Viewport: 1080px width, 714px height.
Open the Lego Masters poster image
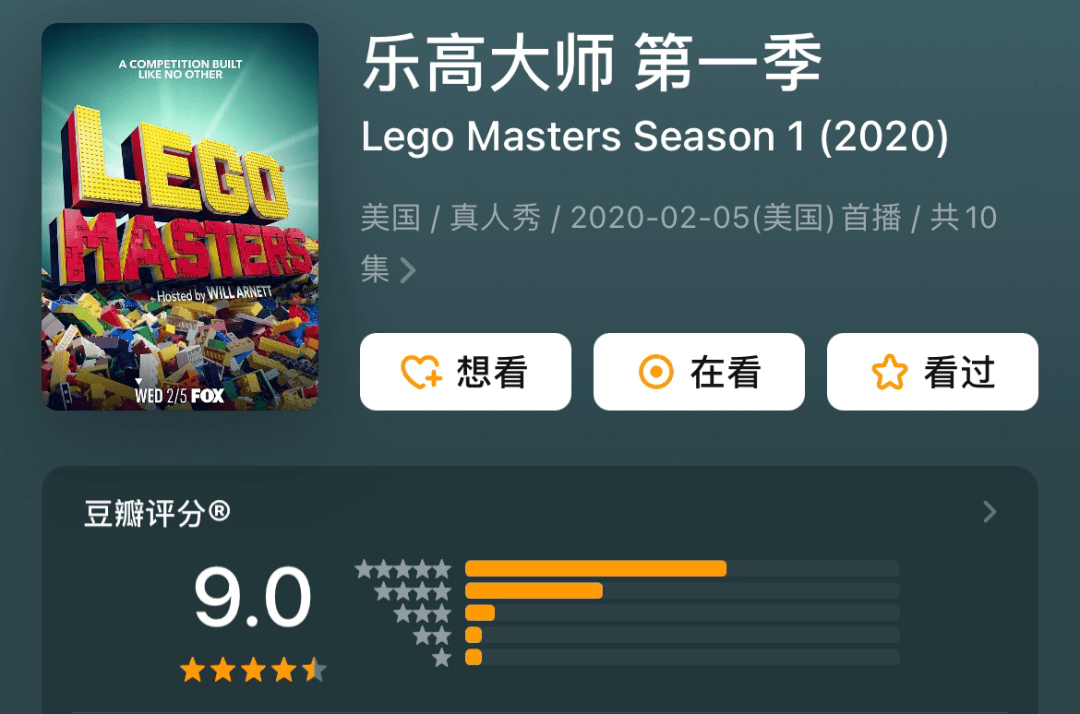pos(180,217)
